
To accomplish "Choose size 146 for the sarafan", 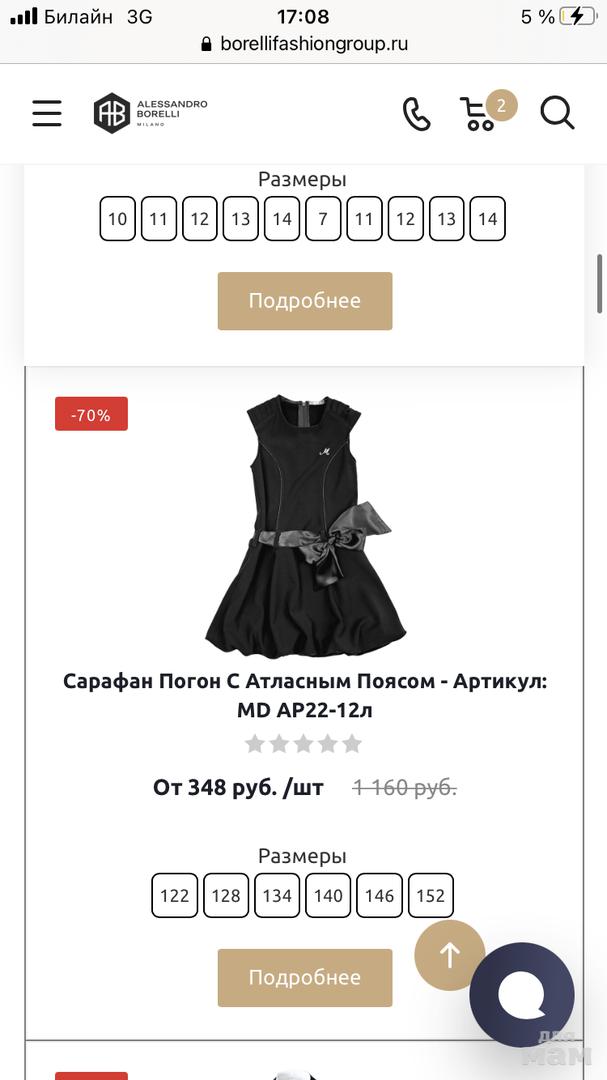I will 379,896.
